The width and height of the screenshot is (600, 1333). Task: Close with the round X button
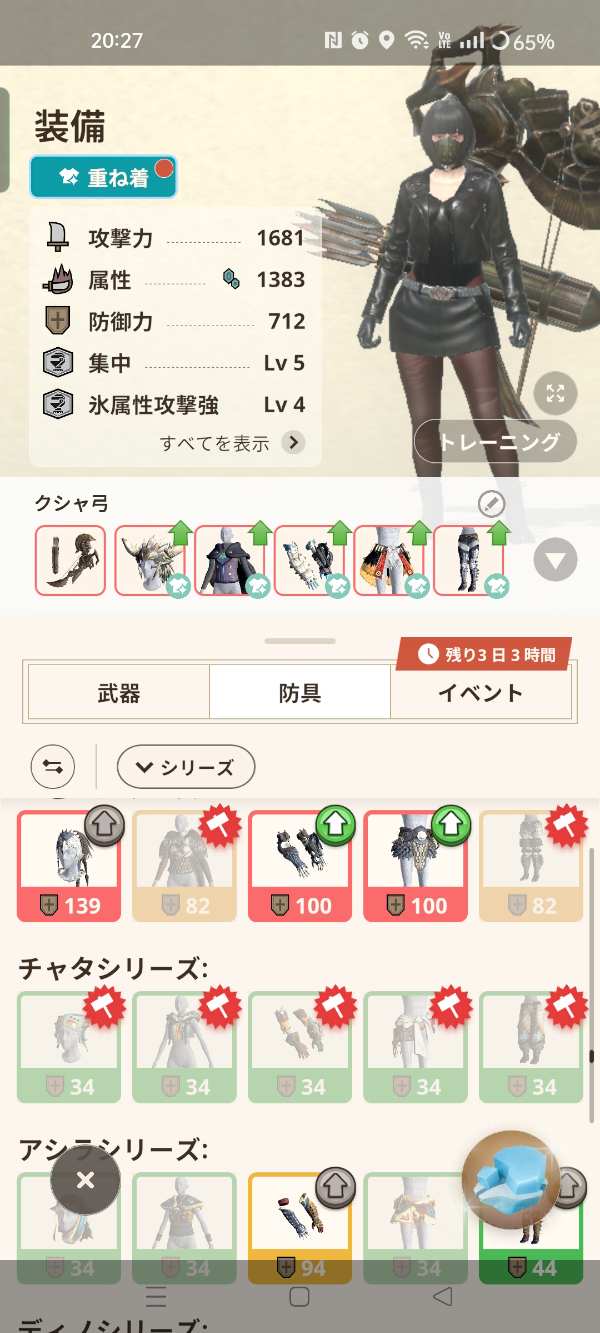point(85,1180)
